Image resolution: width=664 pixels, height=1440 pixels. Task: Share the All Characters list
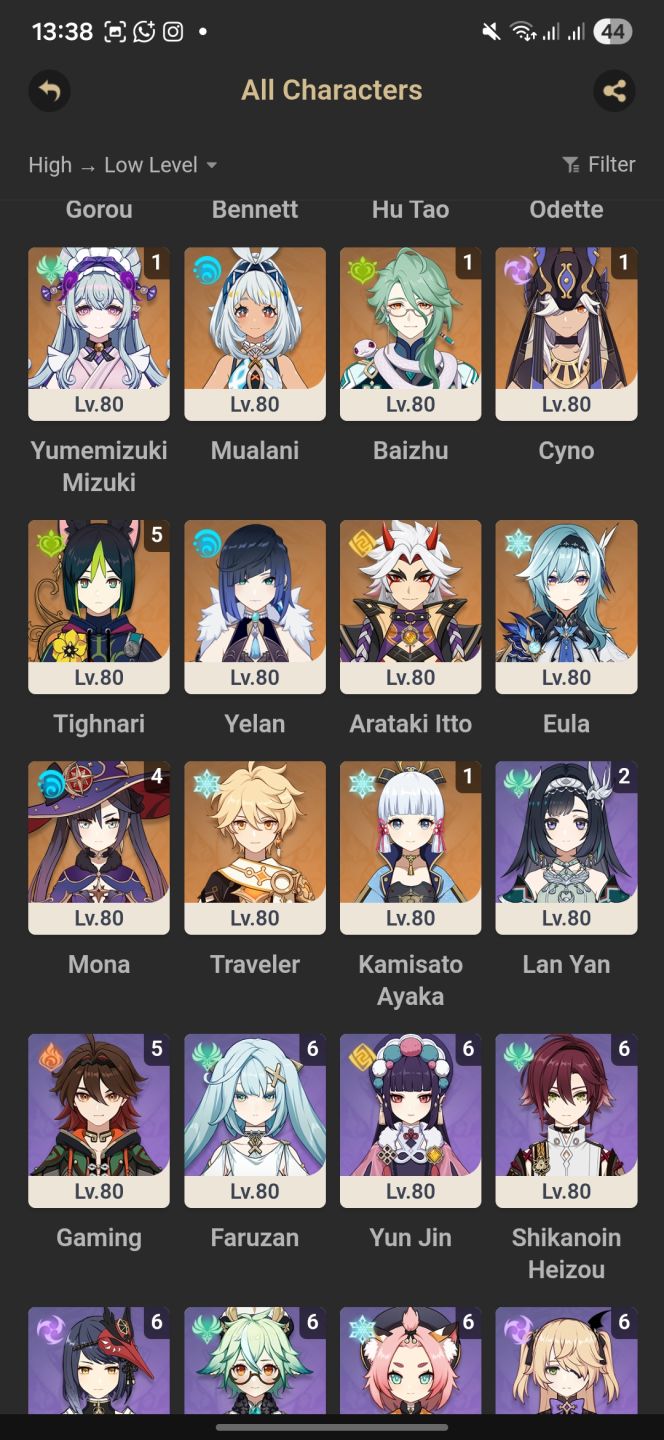tap(614, 91)
